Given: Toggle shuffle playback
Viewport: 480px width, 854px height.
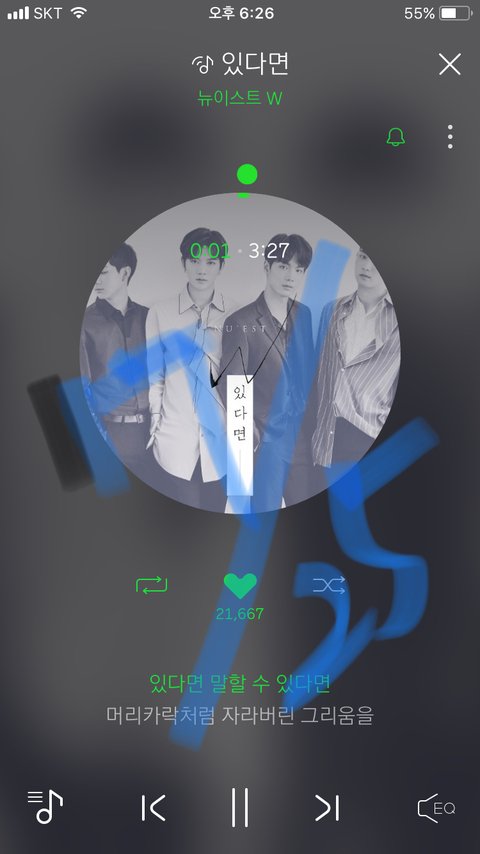Looking at the screenshot, I should [x=329, y=585].
